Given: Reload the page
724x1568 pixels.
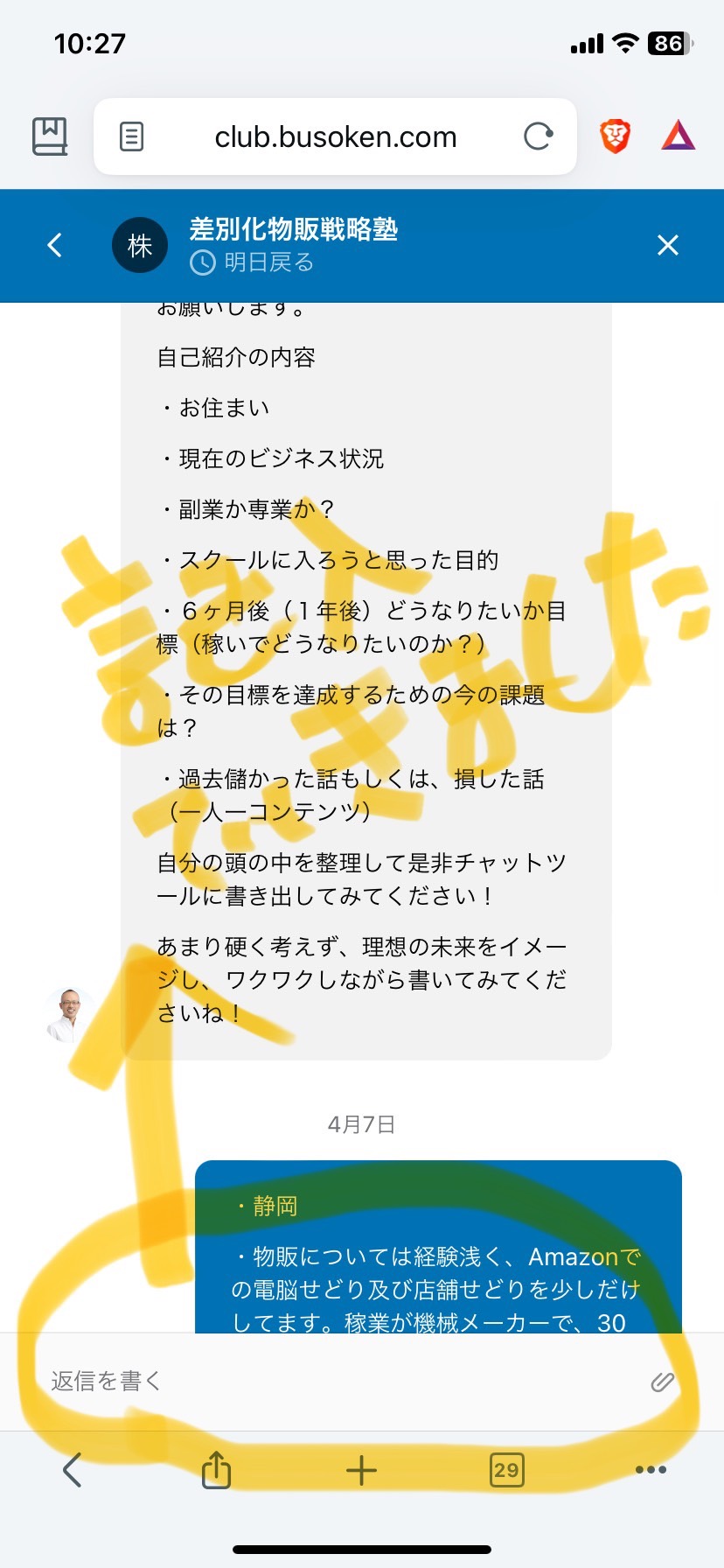Looking at the screenshot, I should [539, 136].
